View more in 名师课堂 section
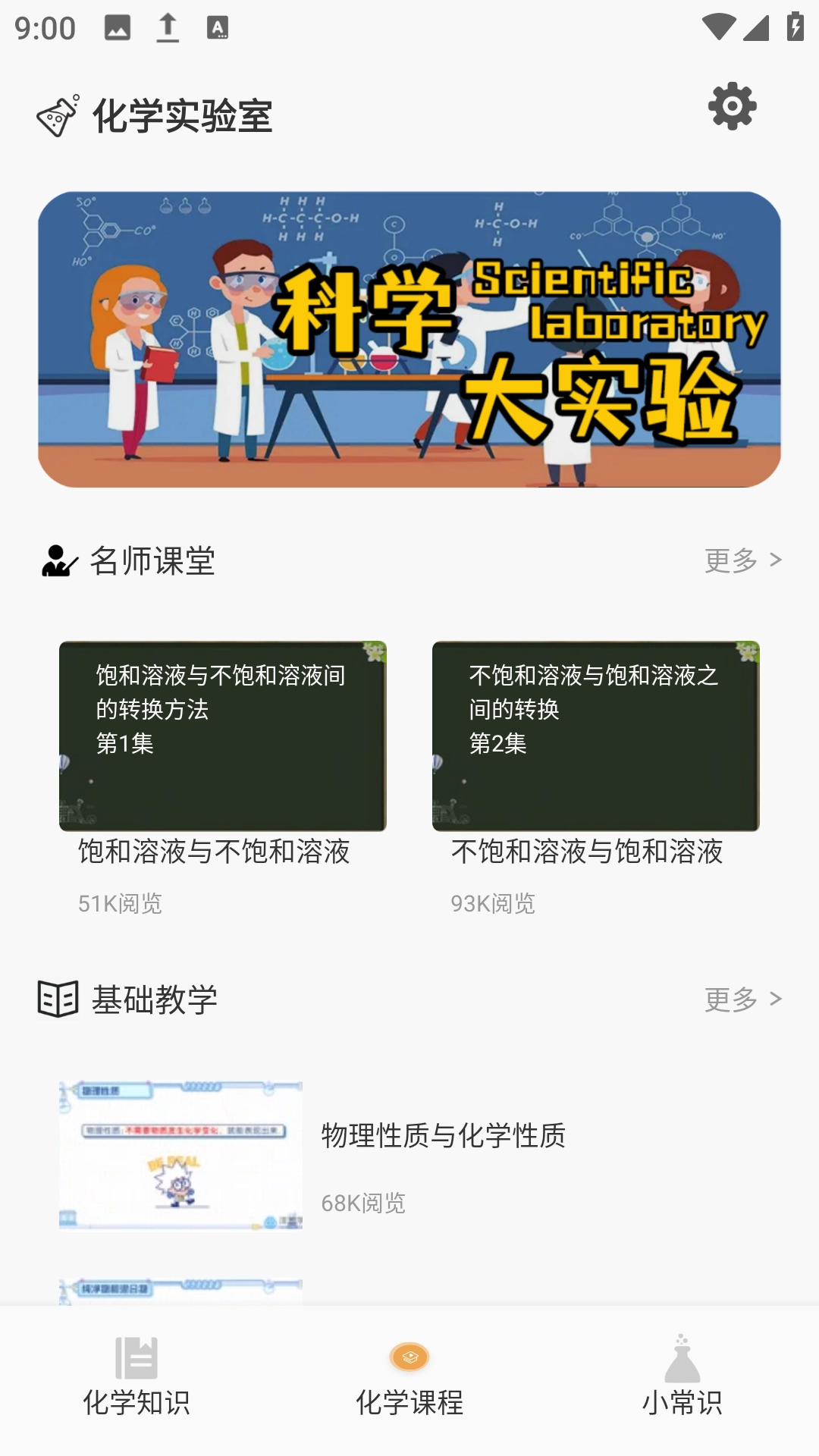 tap(742, 560)
